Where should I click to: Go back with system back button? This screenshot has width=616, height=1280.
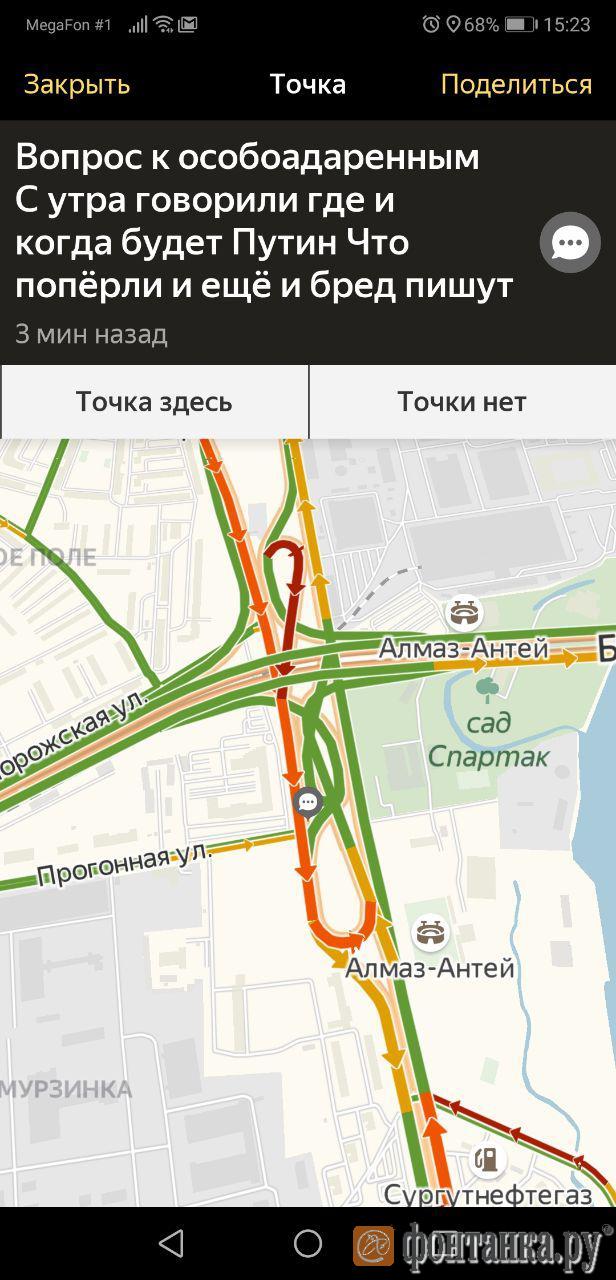pos(171,1243)
